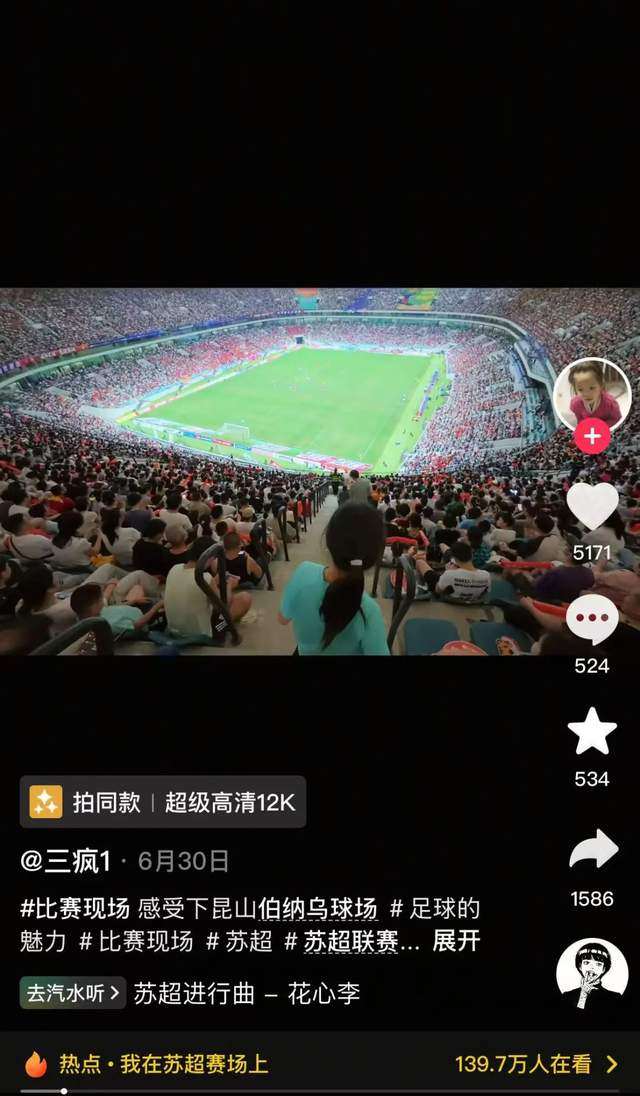Expand the caption with 展开
The height and width of the screenshot is (1096, 640).
pyautogui.click(x=456, y=941)
